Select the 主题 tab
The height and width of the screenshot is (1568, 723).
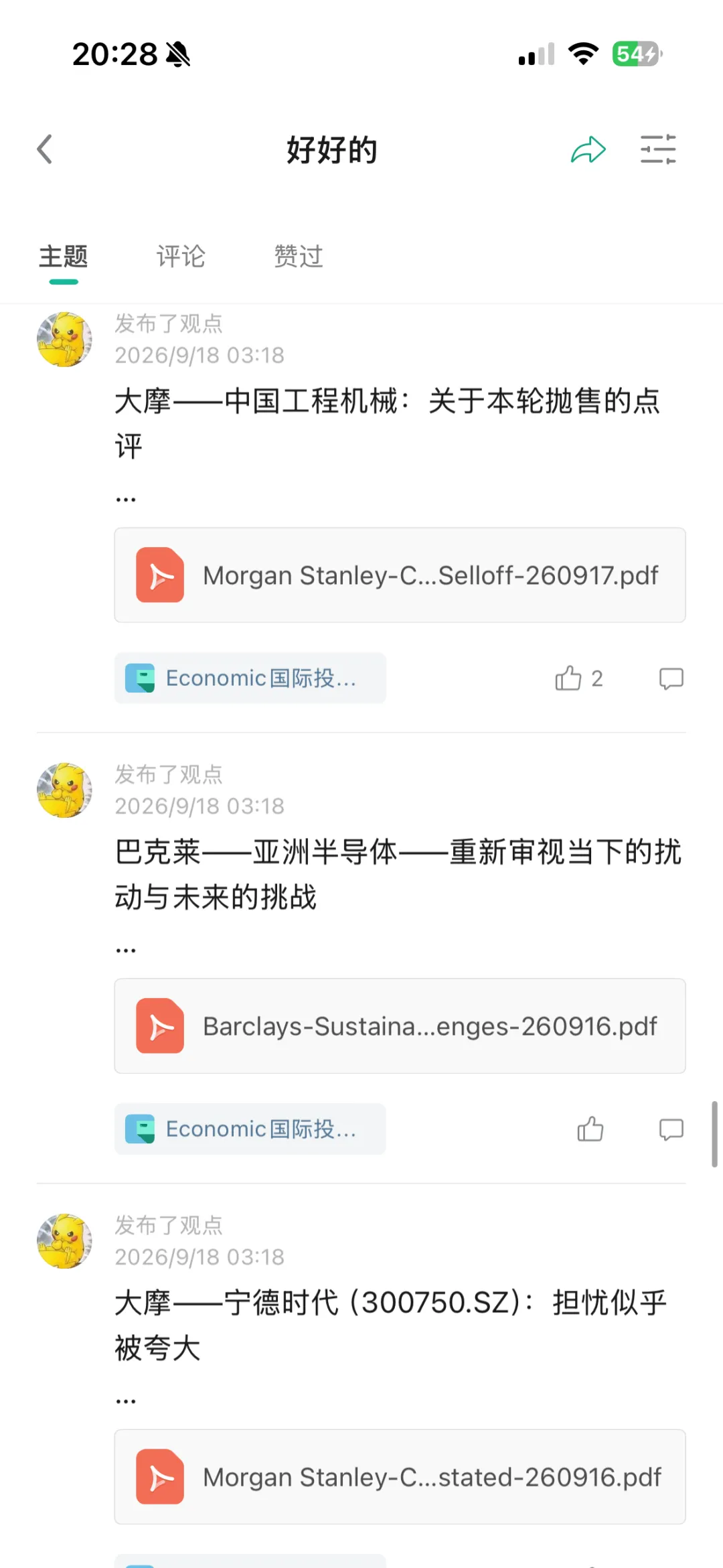[x=64, y=257]
